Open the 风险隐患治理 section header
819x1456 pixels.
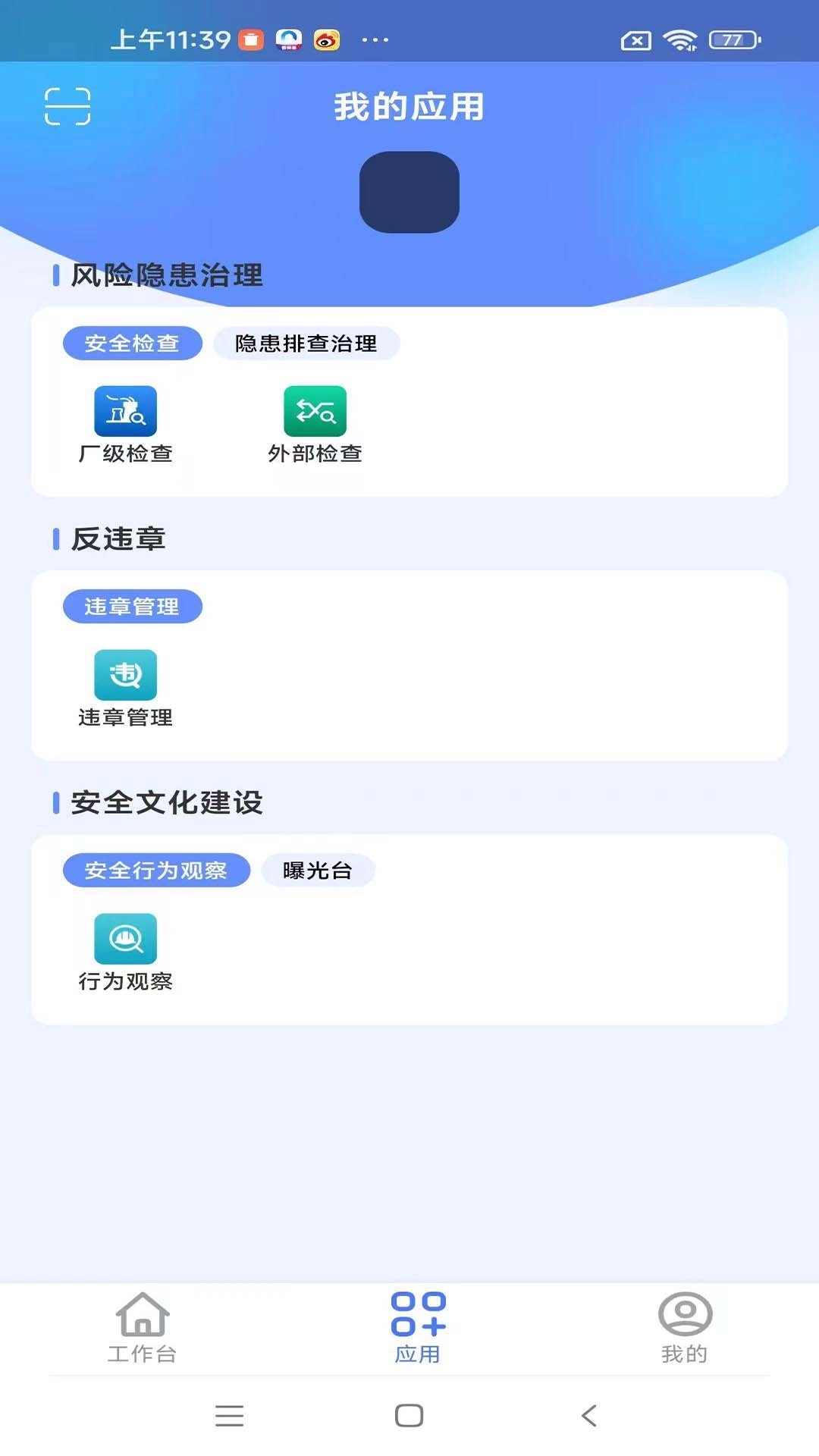pyautogui.click(x=165, y=275)
